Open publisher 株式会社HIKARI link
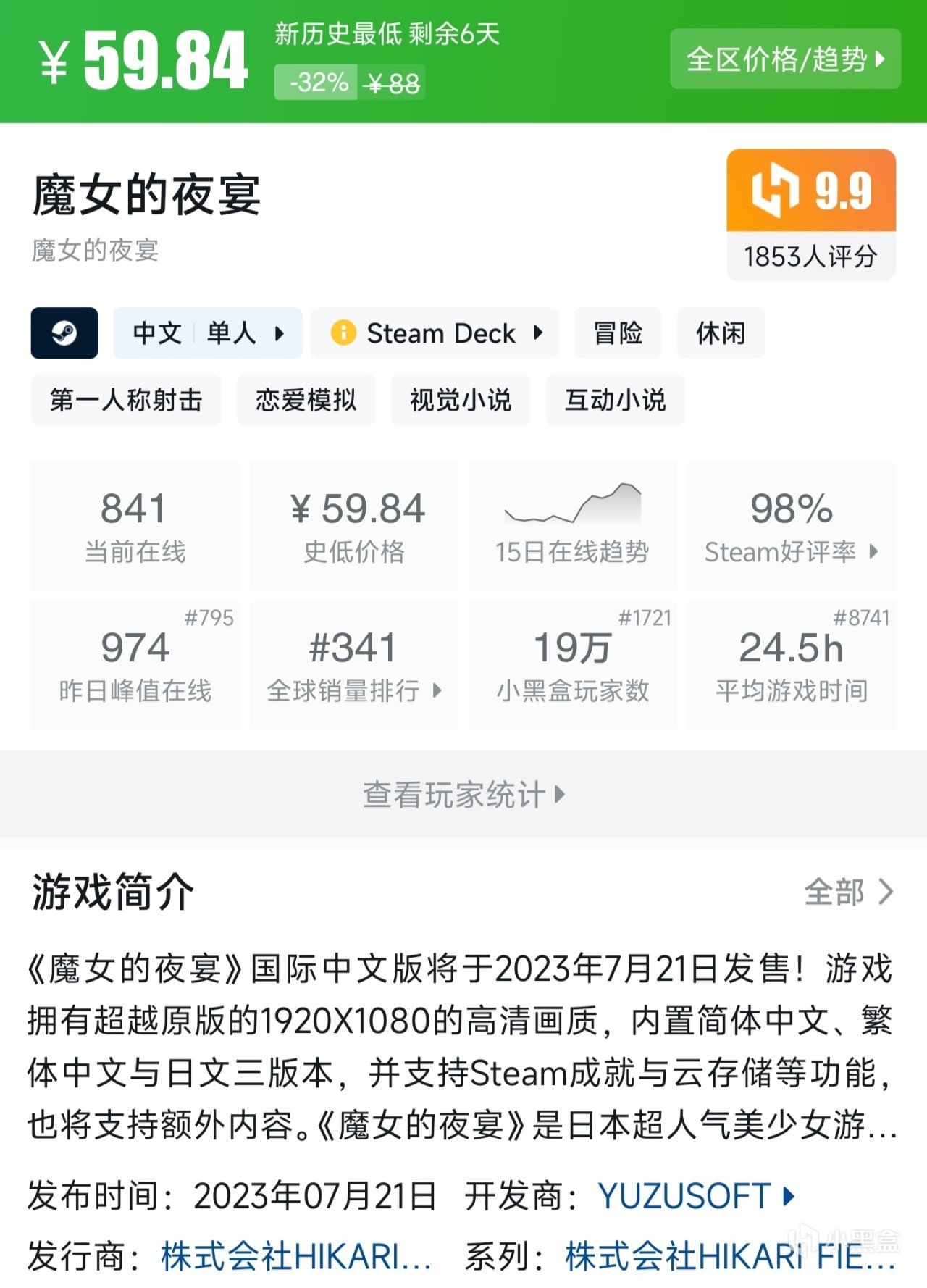Viewport: 927px width, 1288px height. point(295,1257)
